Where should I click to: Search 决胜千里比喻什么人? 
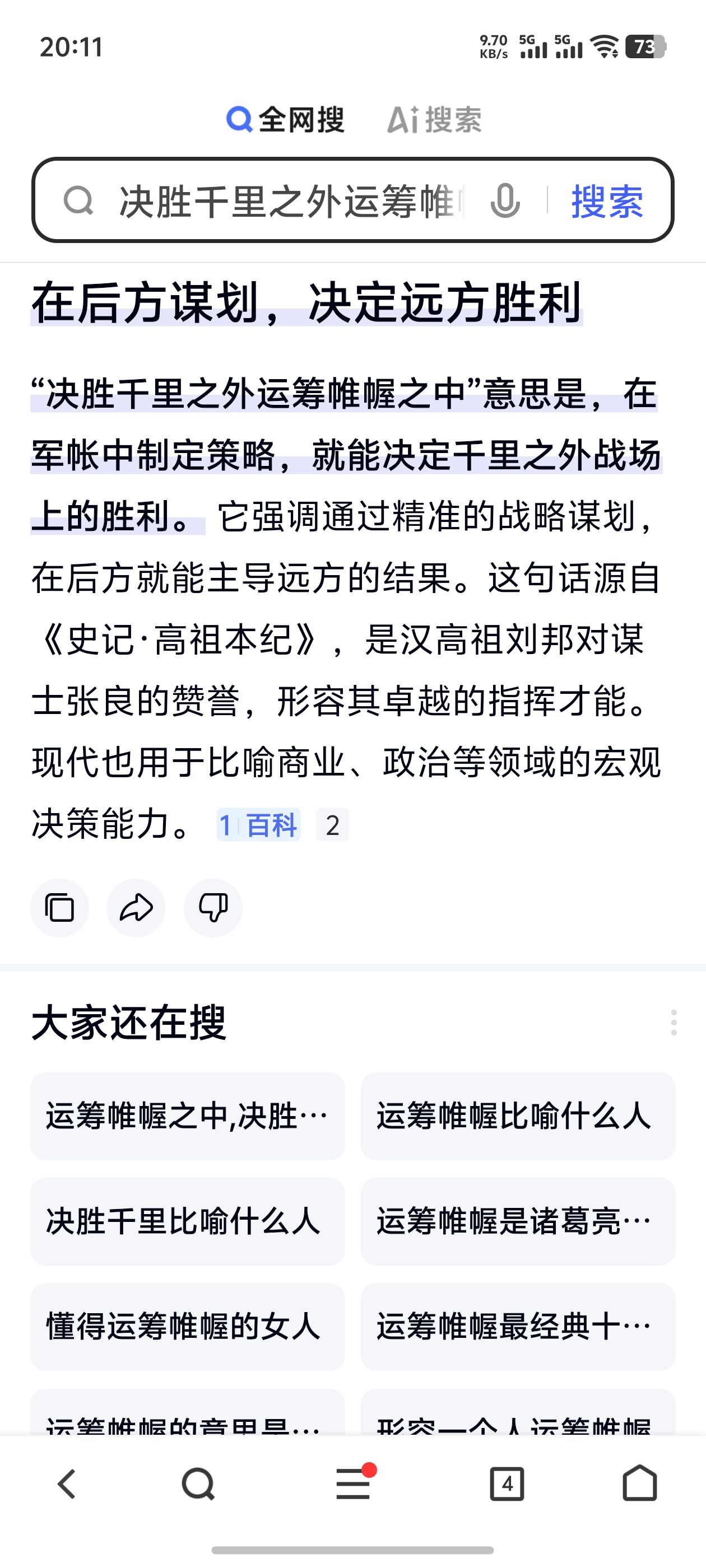click(x=187, y=1221)
